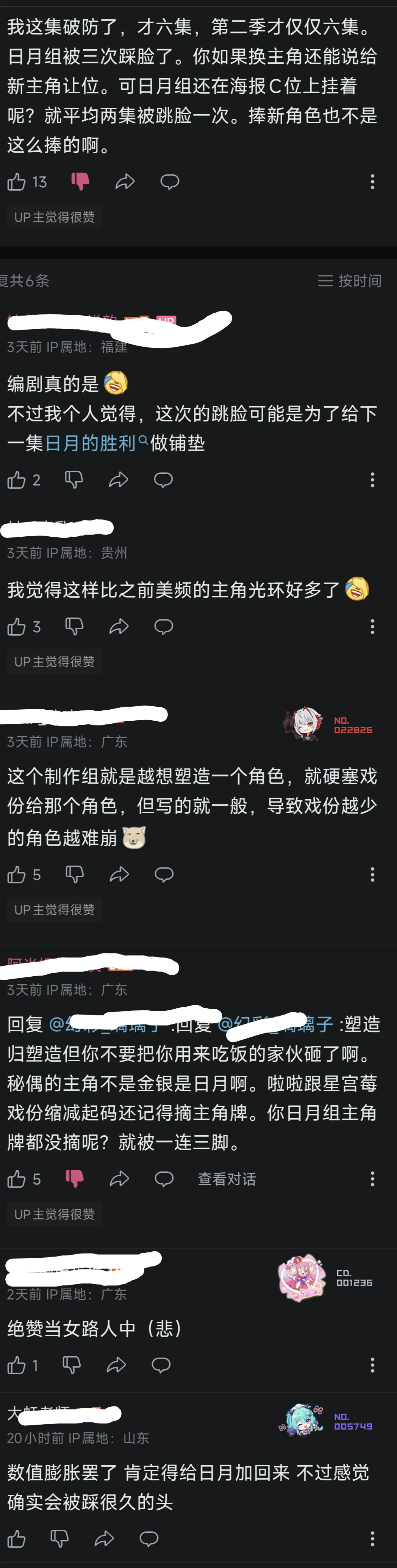Open overflow menu on 美频的主角光环 reply
The width and height of the screenshot is (397, 1568).
coord(372,626)
